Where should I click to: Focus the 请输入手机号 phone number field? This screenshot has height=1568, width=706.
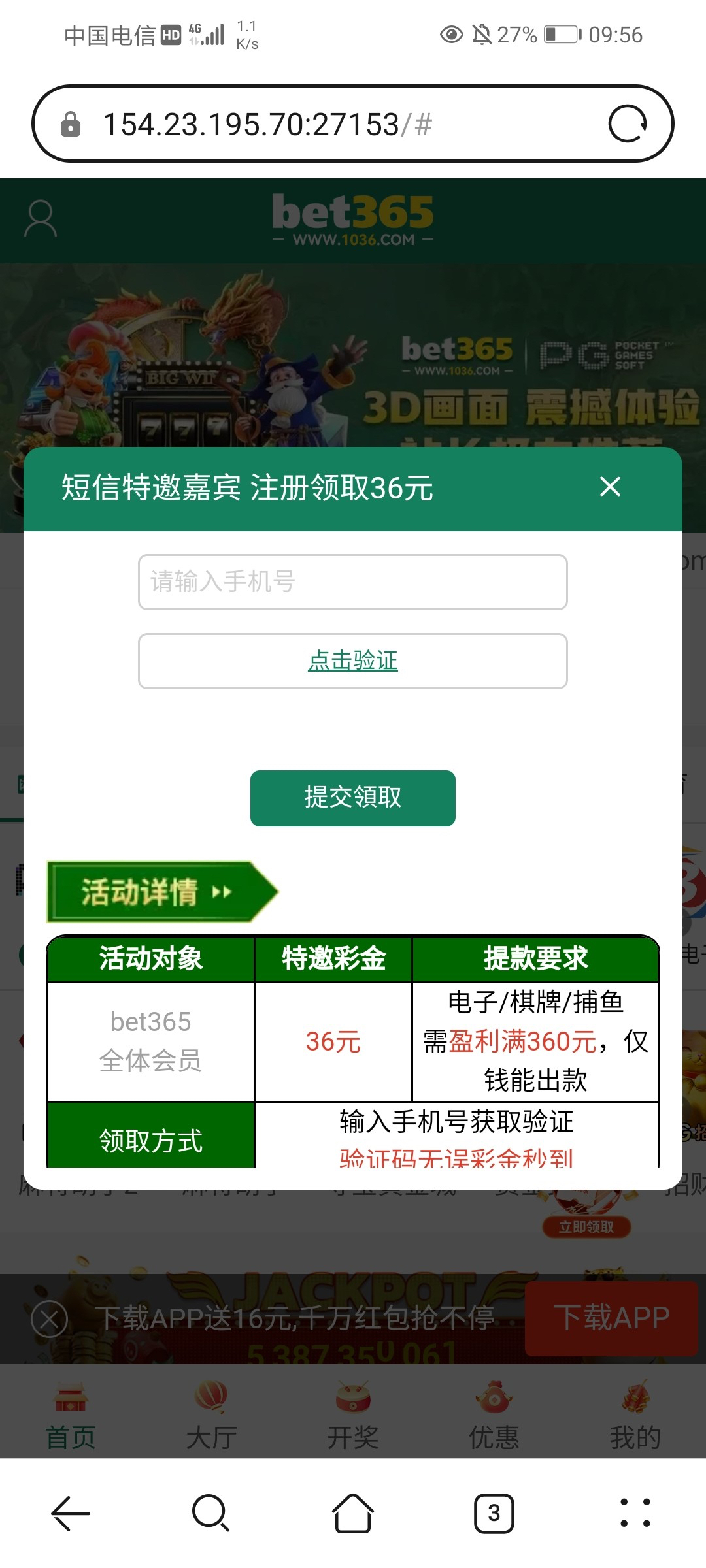353,582
